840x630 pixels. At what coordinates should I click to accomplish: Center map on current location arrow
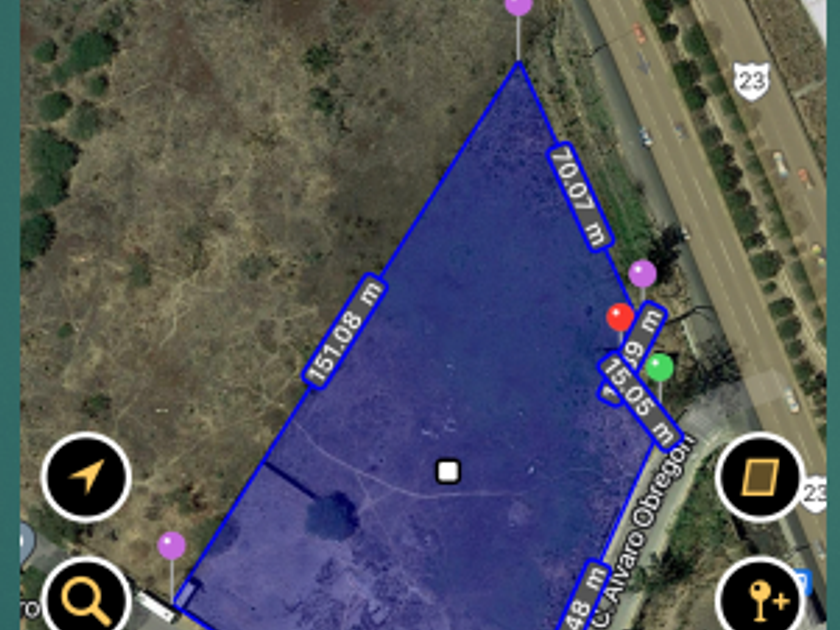[x=86, y=477]
